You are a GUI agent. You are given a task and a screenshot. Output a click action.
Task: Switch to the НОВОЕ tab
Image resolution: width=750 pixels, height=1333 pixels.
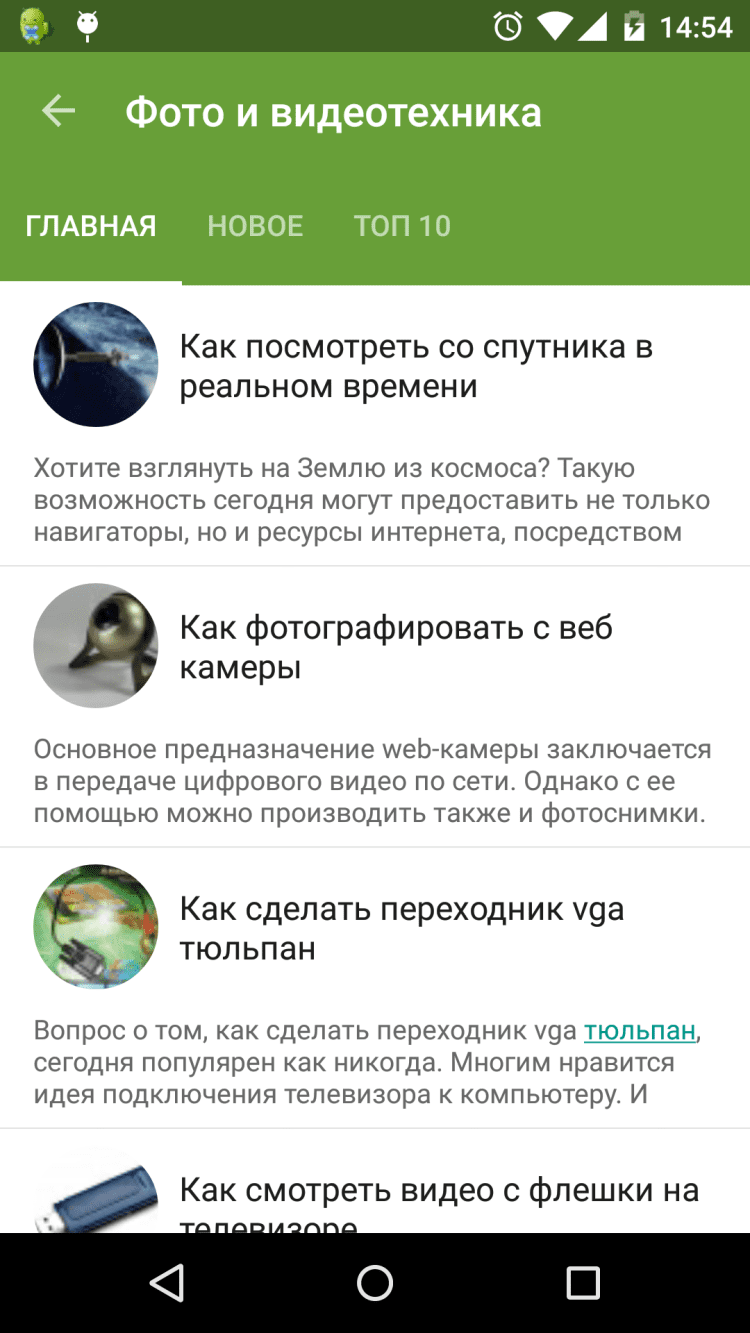255,226
